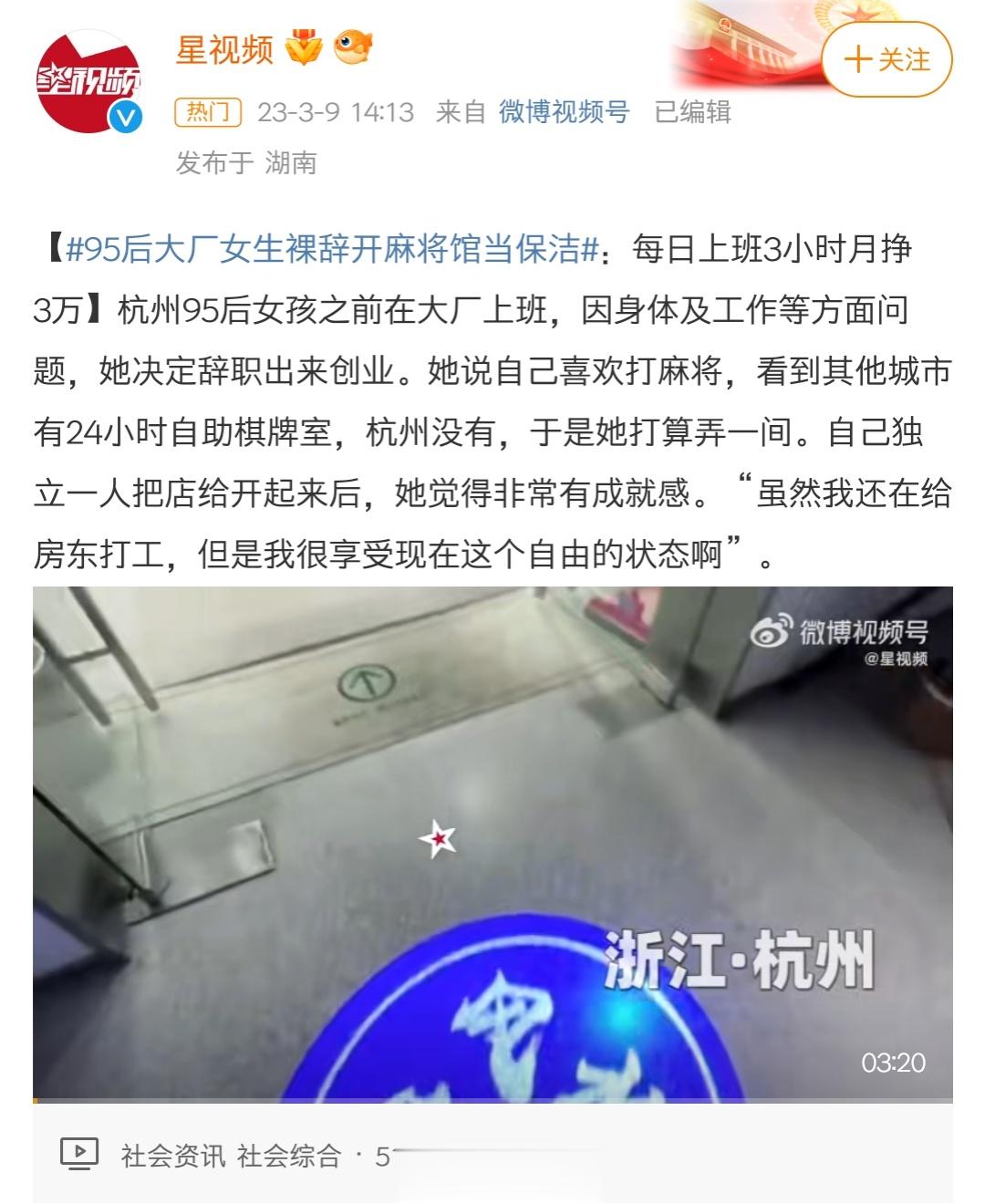Viewport: 985px width, 1204px height.
Task: Open the 微博视频号 source link
Action: pyautogui.click(x=564, y=112)
